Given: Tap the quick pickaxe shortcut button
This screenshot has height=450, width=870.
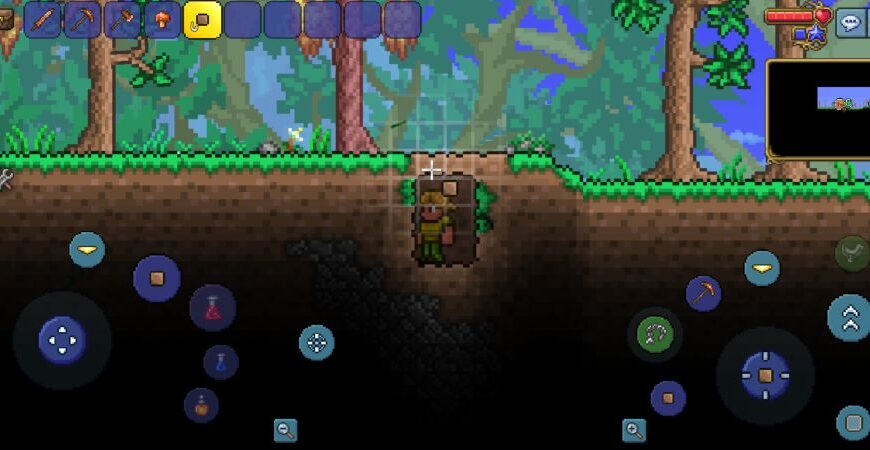Looking at the screenshot, I should click(x=704, y=294).
